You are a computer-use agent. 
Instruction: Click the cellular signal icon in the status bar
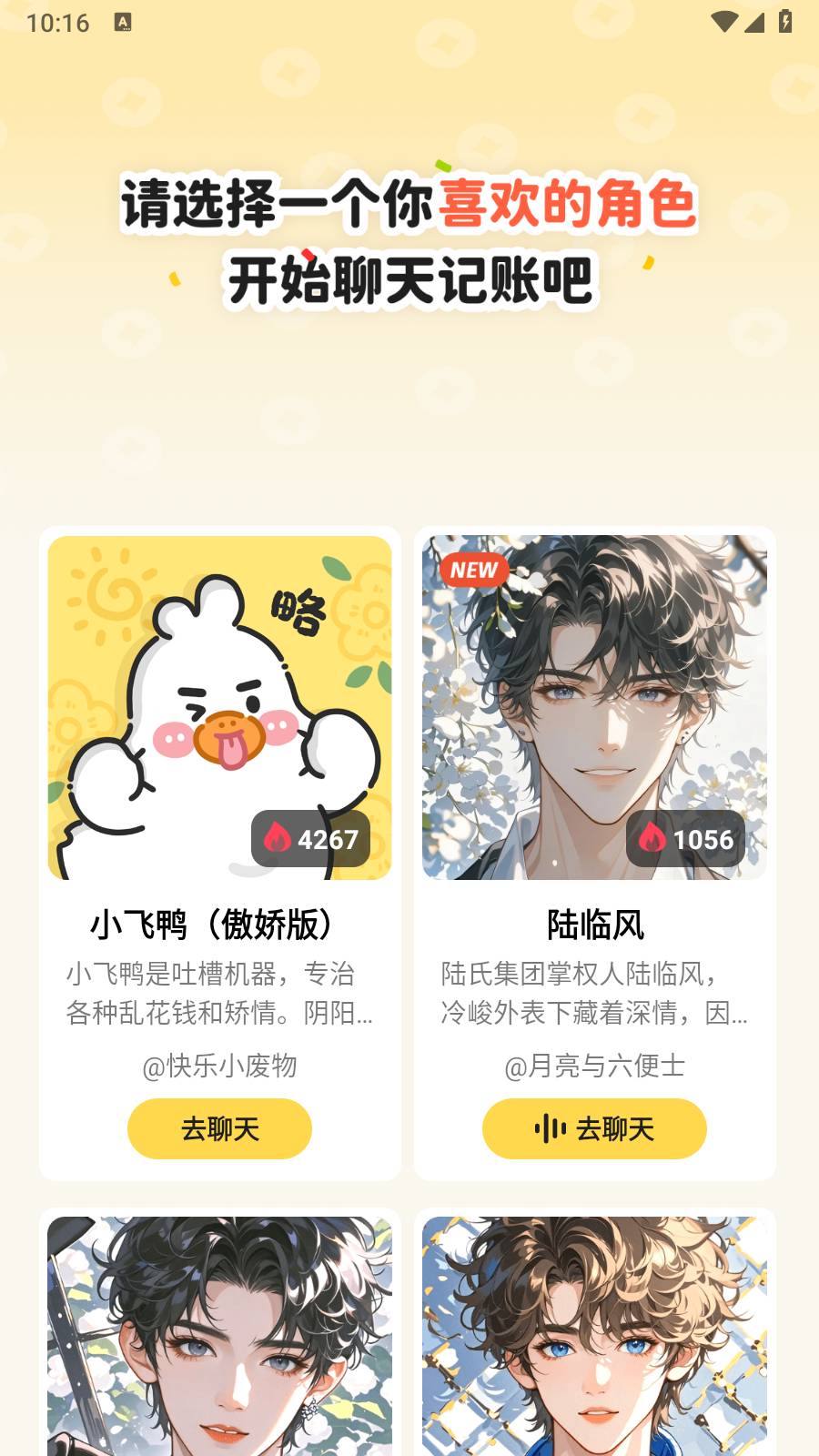click(756, 20)
